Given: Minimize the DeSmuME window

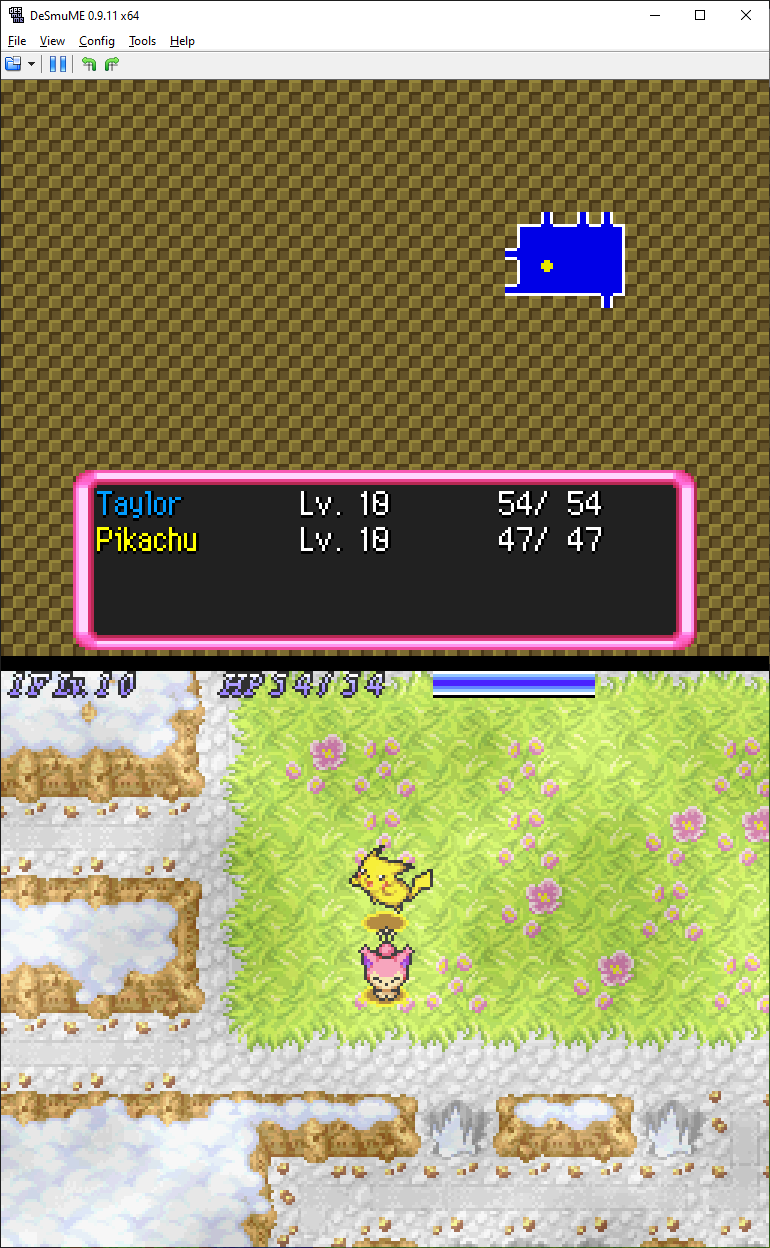Looking at the screenshot, I should click(655, 15).
